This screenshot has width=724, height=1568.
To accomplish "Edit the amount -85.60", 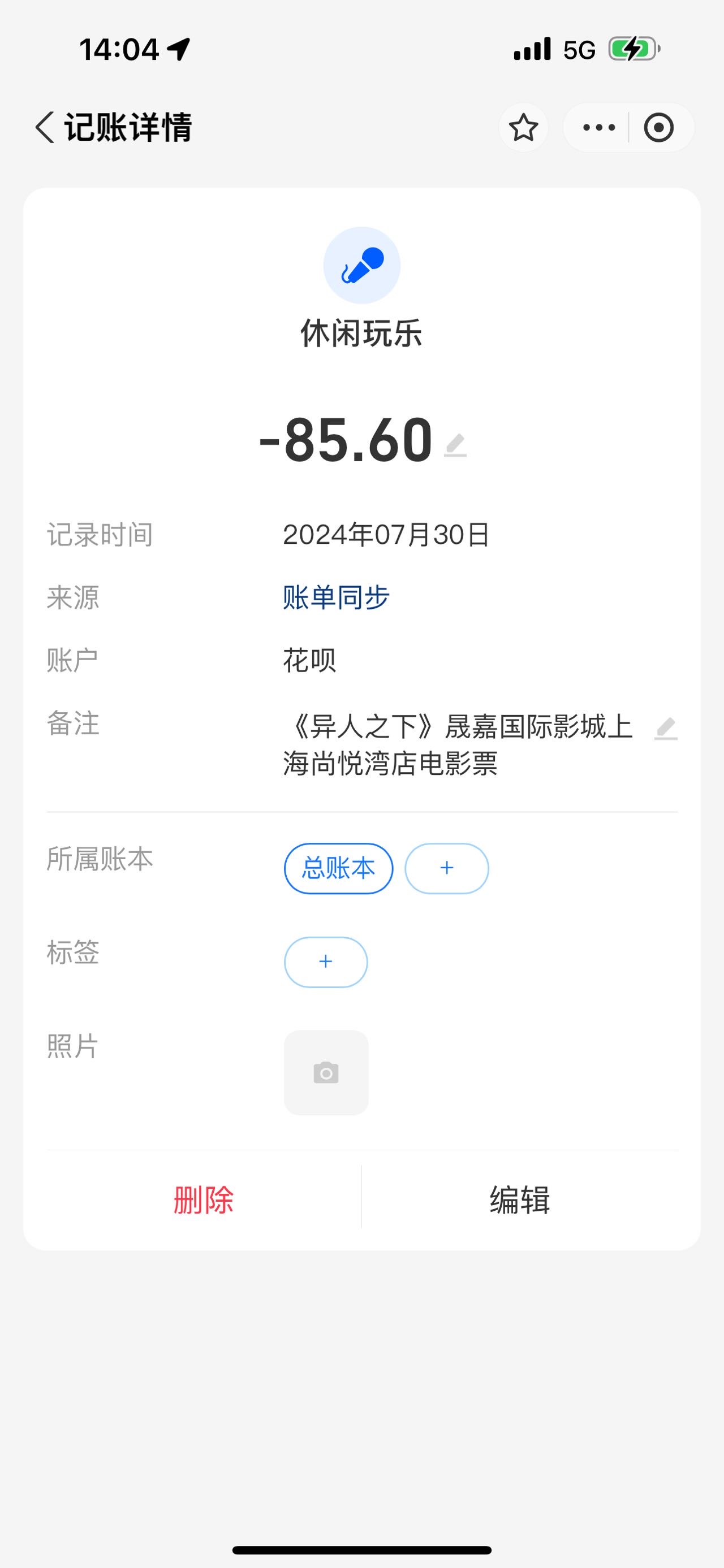I will pos(455,445).
